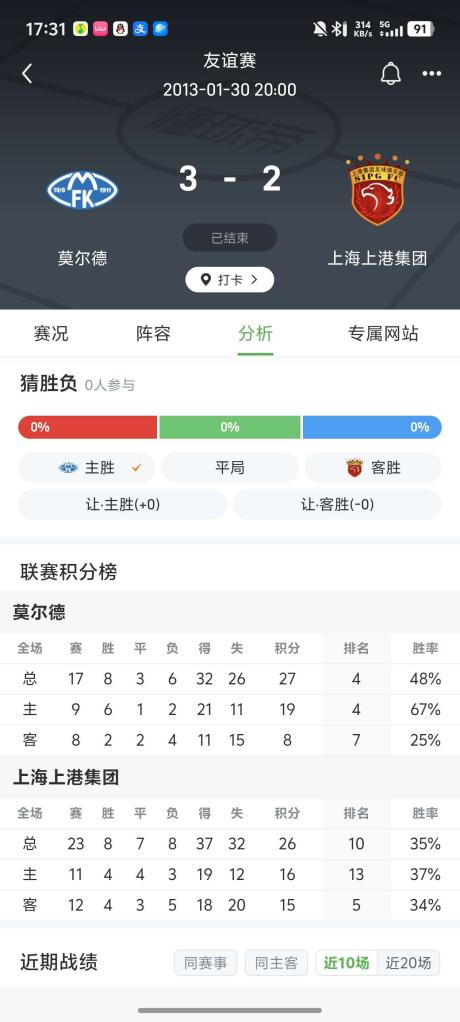Switch to the 阵容 tab
The width and height of the screenshot is (460, 1022).
coord(153,334)
